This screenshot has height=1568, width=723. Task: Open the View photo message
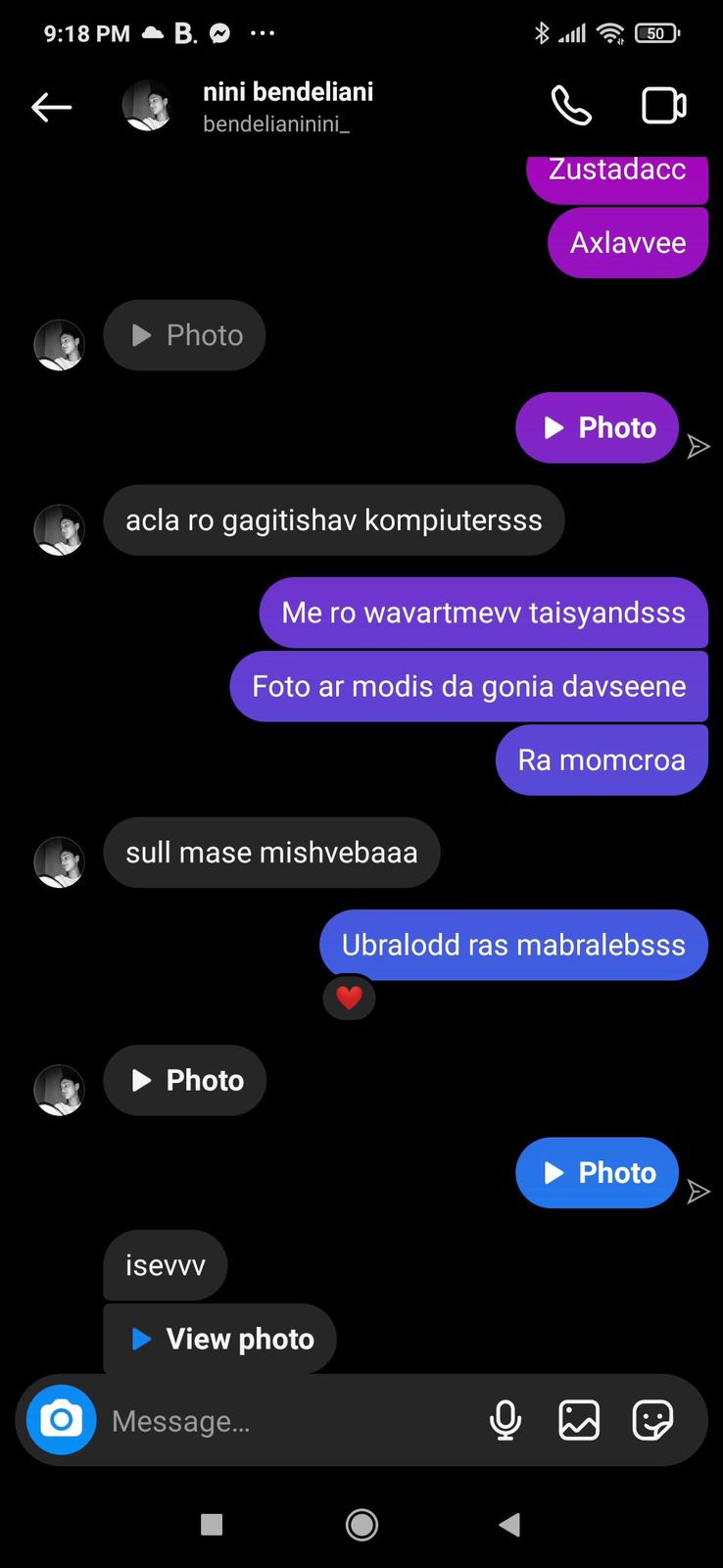coord(220,1339)
